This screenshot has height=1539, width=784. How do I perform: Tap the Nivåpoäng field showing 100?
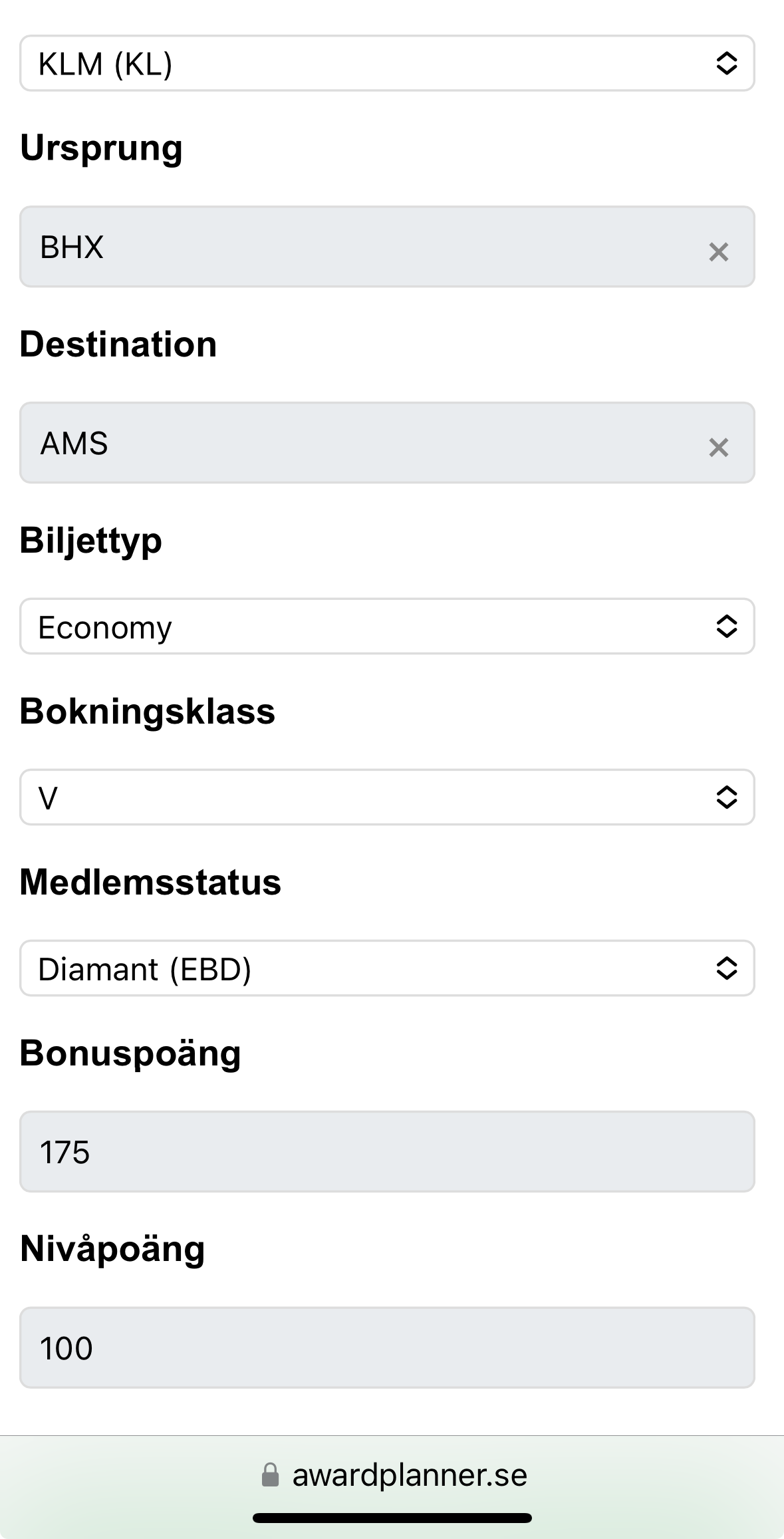point(387,1348)
